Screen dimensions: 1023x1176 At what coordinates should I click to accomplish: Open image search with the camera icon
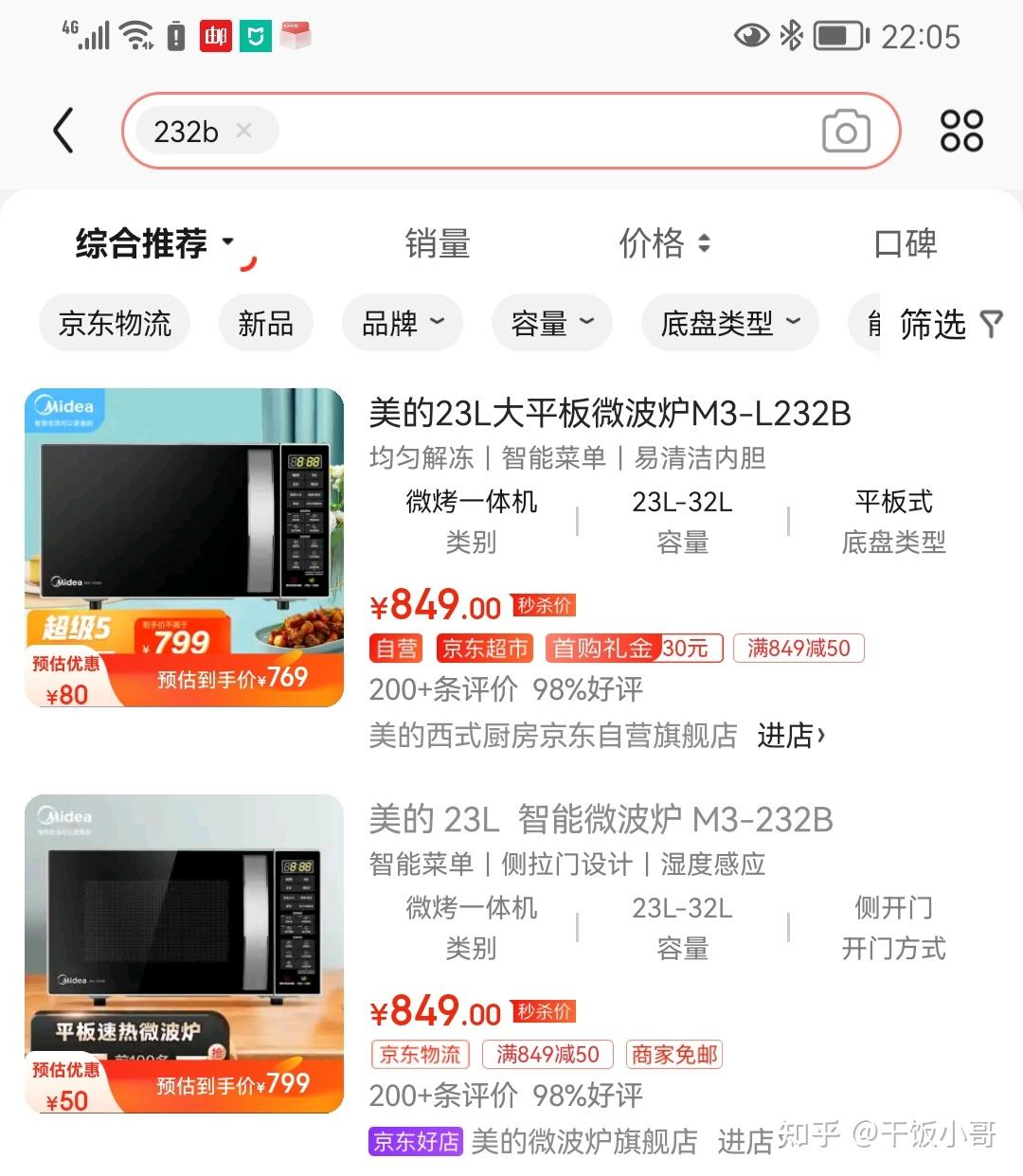846,132
